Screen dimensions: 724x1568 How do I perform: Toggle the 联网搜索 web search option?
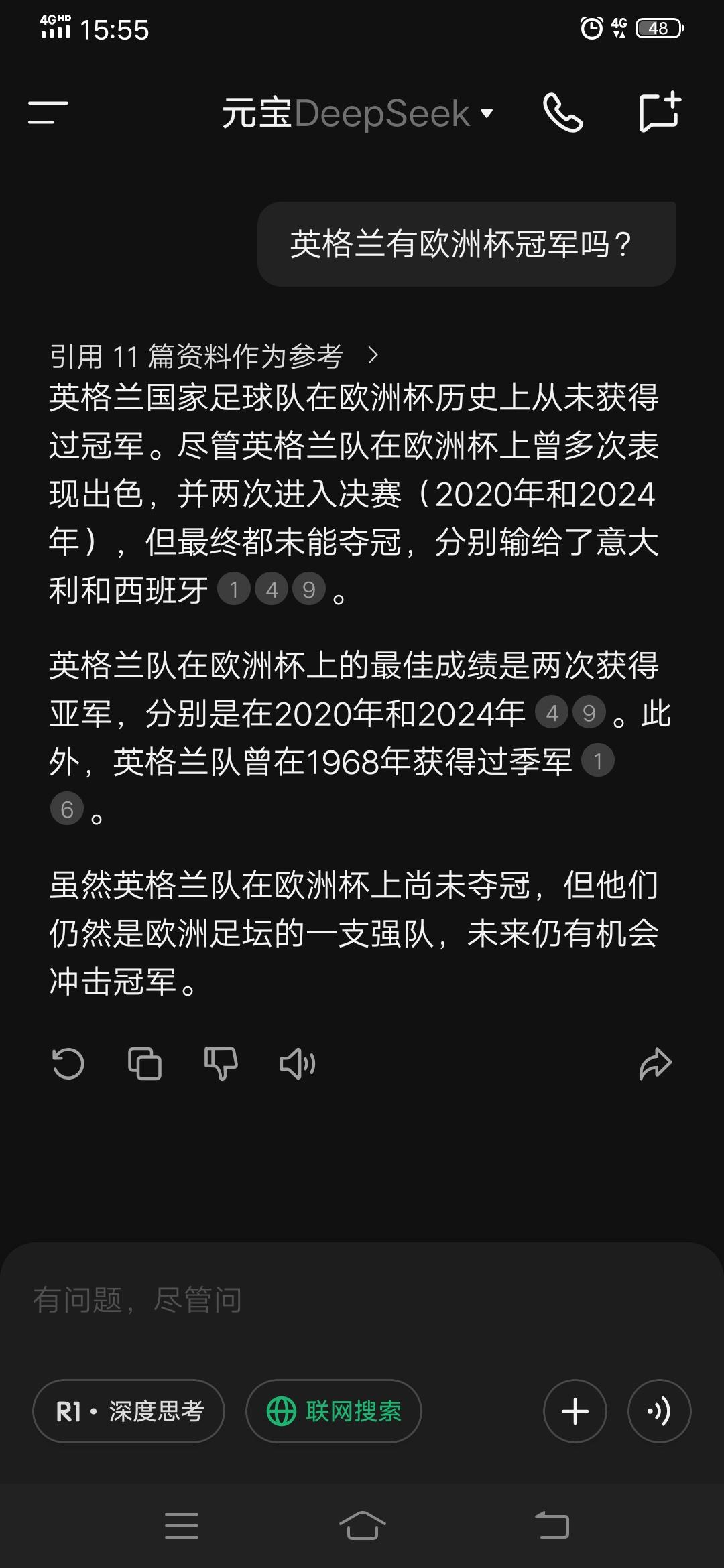pos(334,1411)
